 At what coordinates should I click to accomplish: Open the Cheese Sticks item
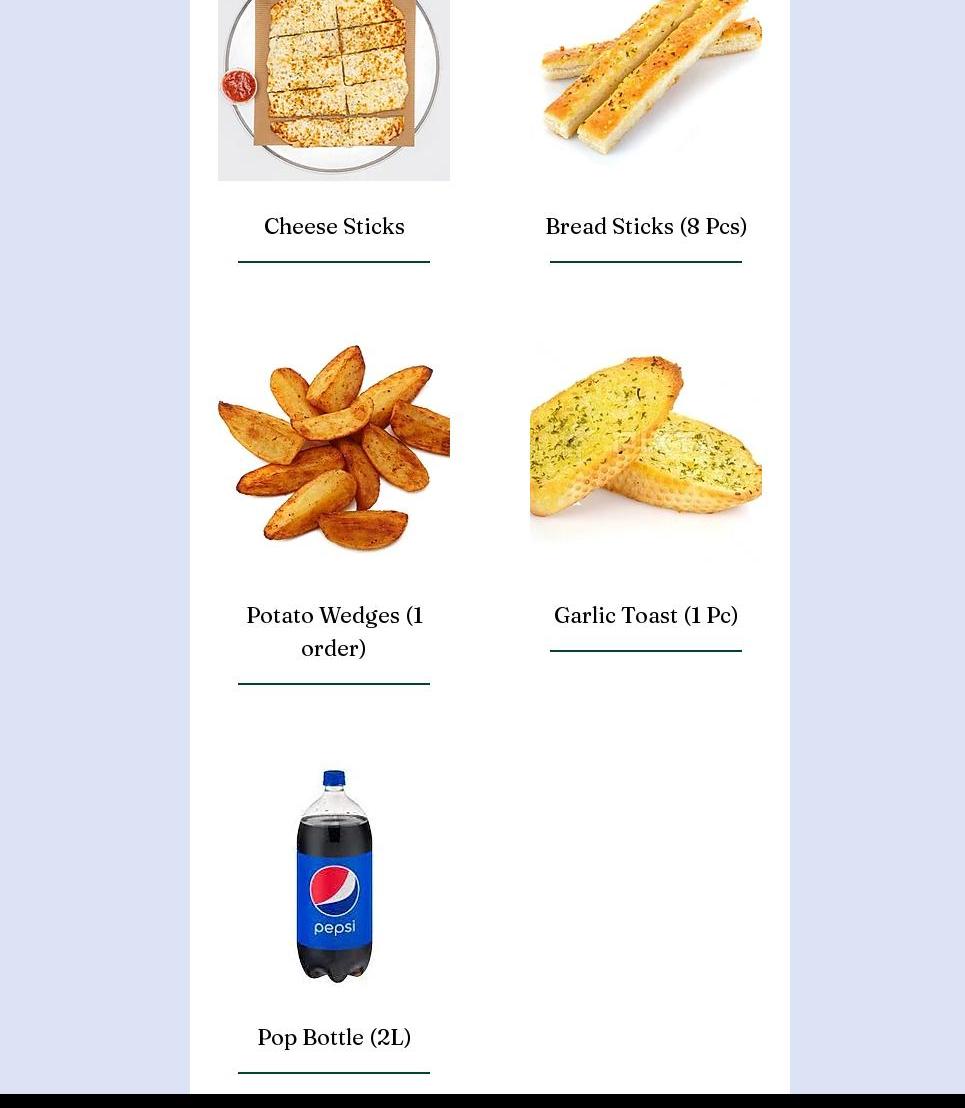click(334, 226)
